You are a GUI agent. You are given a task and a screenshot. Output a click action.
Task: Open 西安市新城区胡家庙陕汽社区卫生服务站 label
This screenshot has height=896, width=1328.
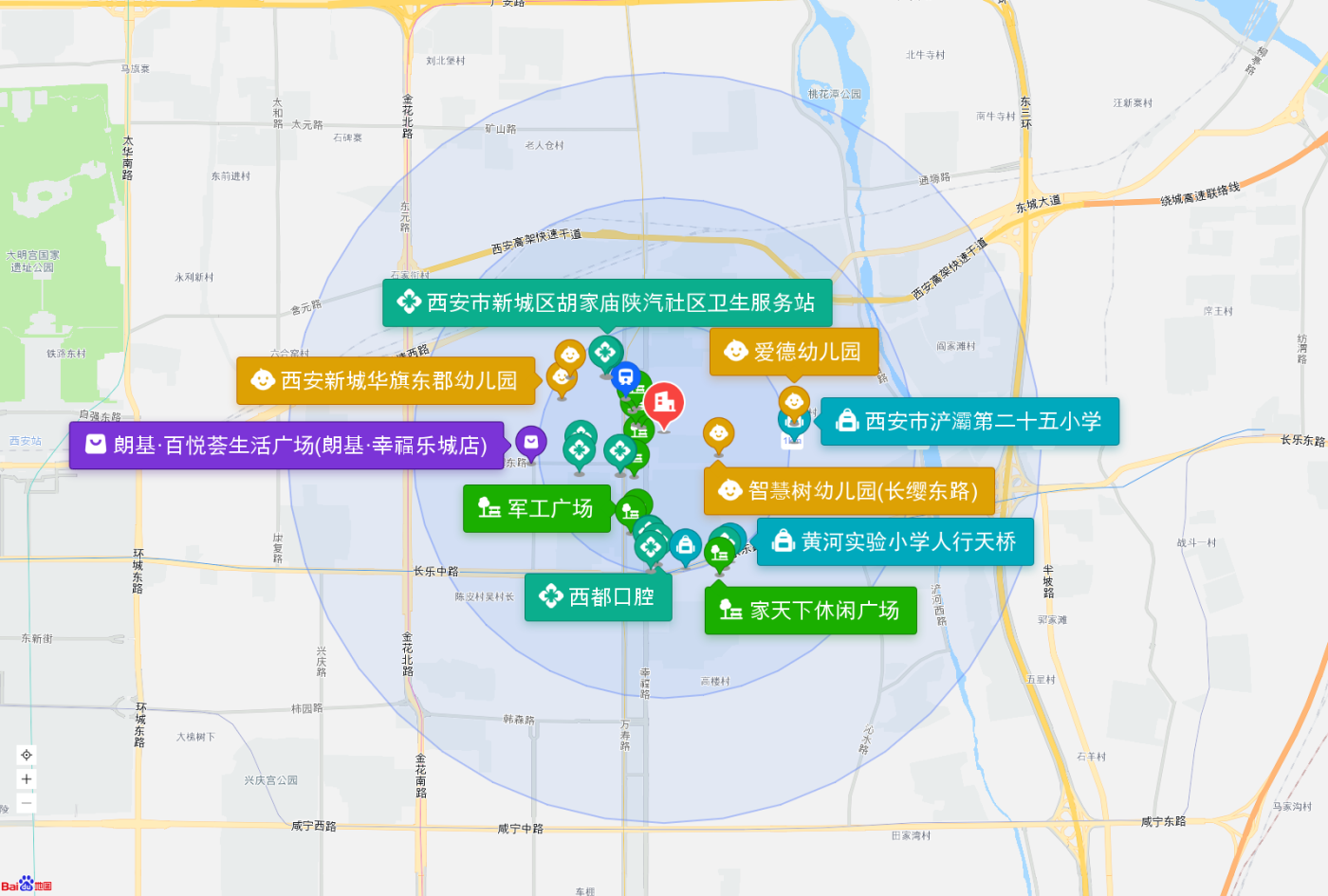(607, 302)
